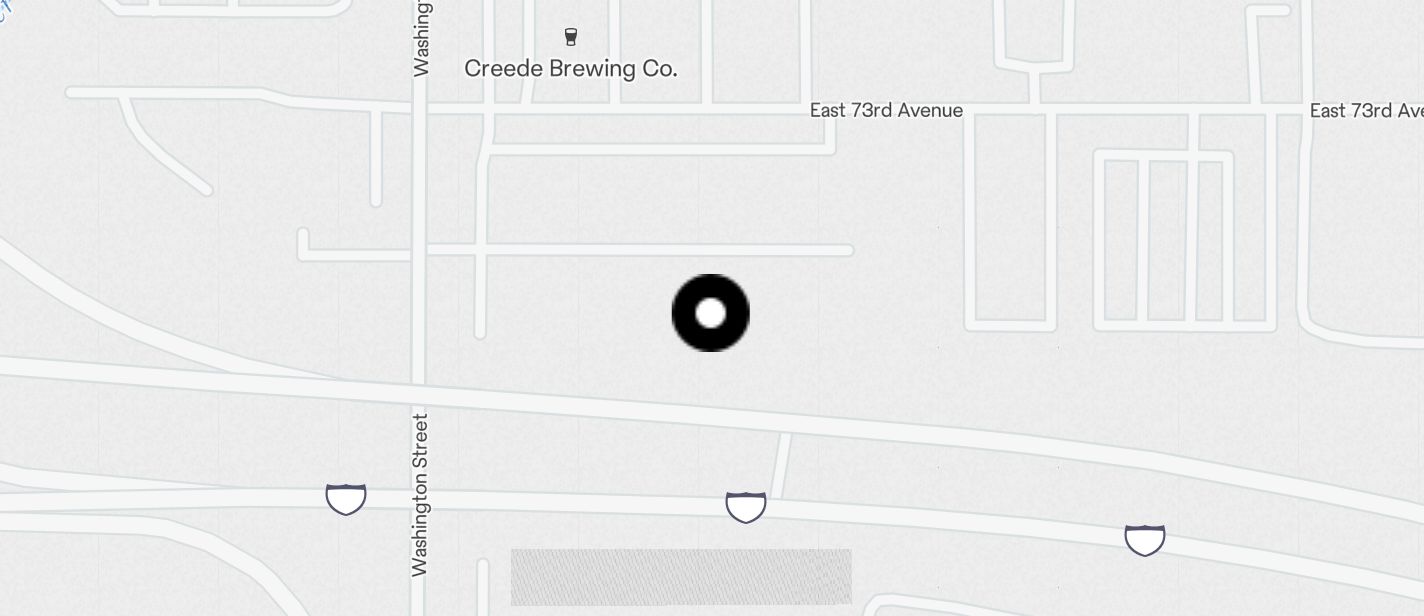This screenshot has width=1424, height=616.
Task: Open the Creede Brewing Co. map marker
Action: coord(571,38)
